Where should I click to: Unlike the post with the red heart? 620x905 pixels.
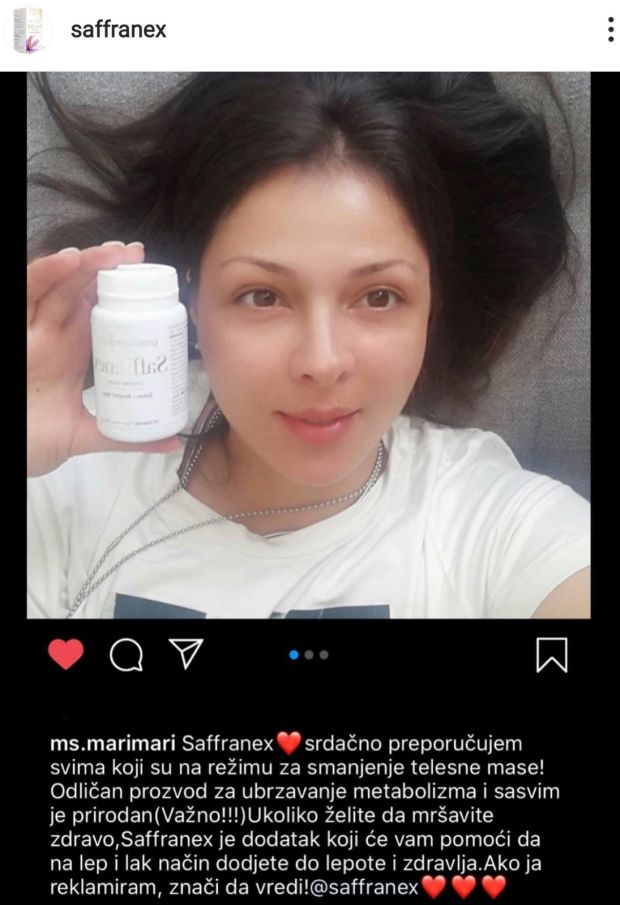pos(66,654)
